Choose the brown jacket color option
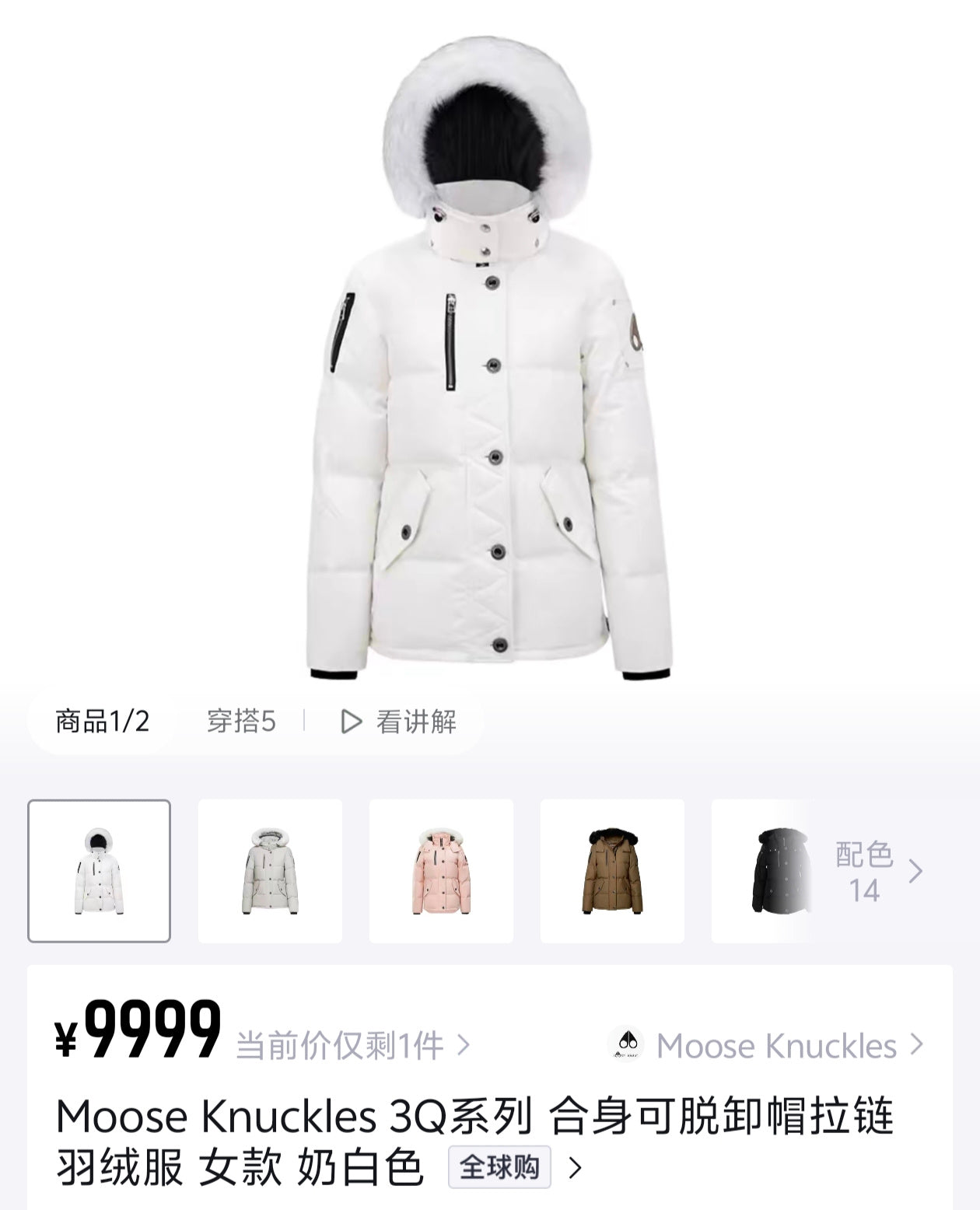Image resolution: width=980 pixels, height=1210 pixels. point(612,871)
